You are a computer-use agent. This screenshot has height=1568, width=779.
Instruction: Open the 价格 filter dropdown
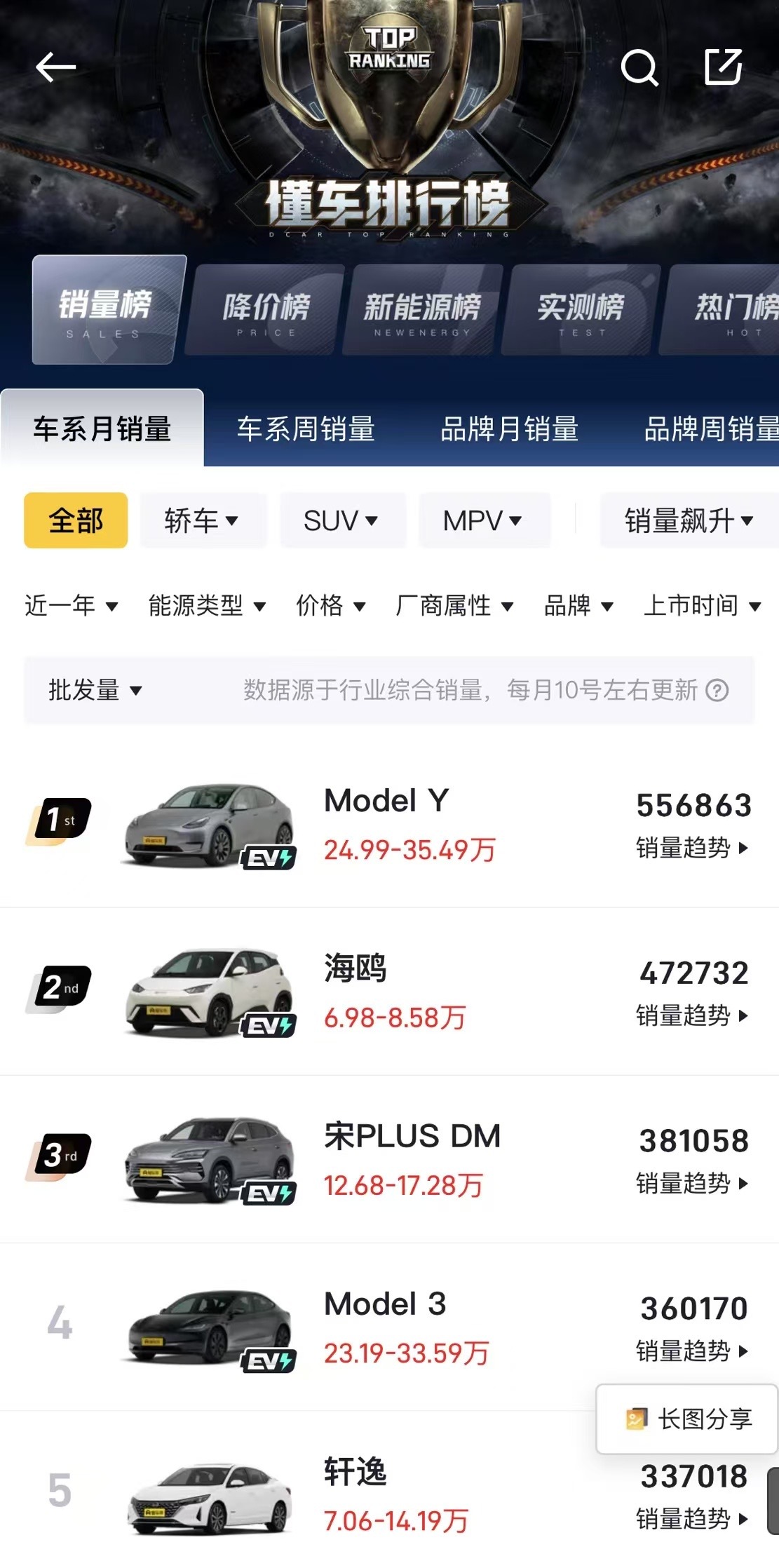330,605
